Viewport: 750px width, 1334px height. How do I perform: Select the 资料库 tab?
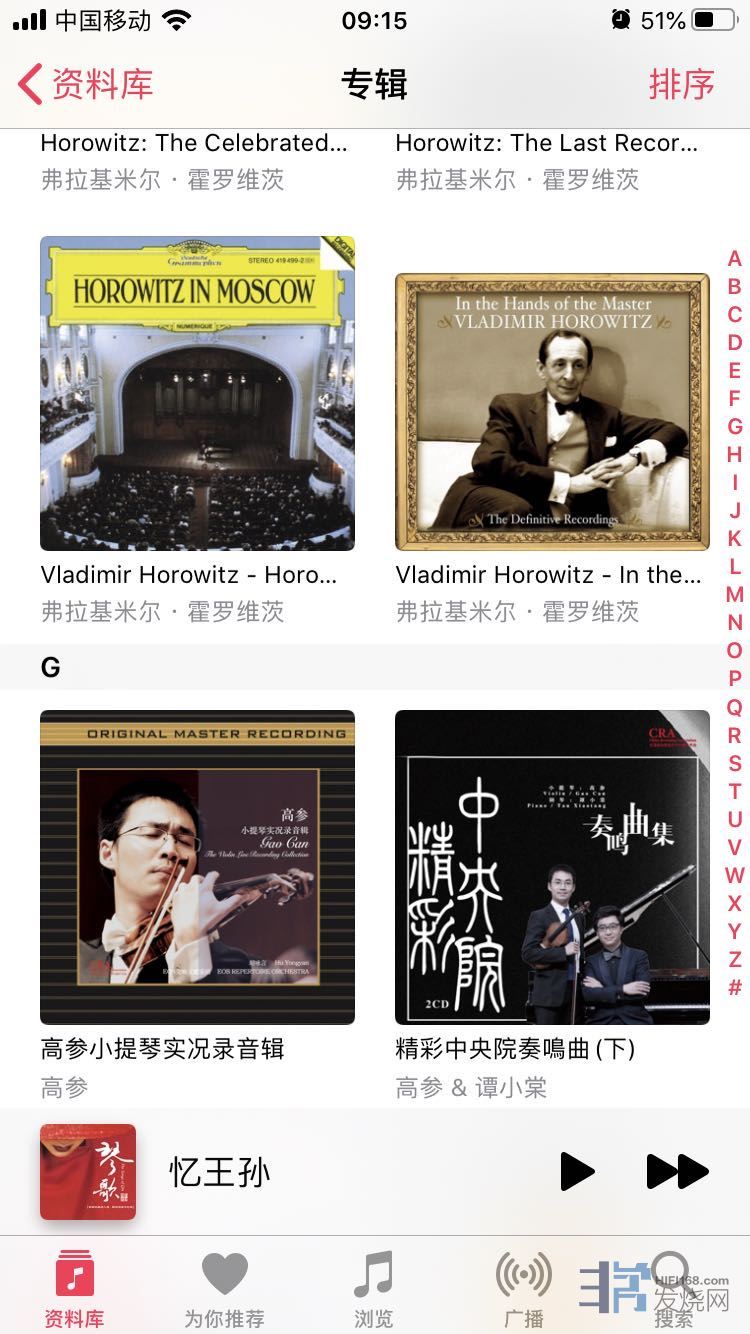pyautogui.click(x=75, y=1289)
